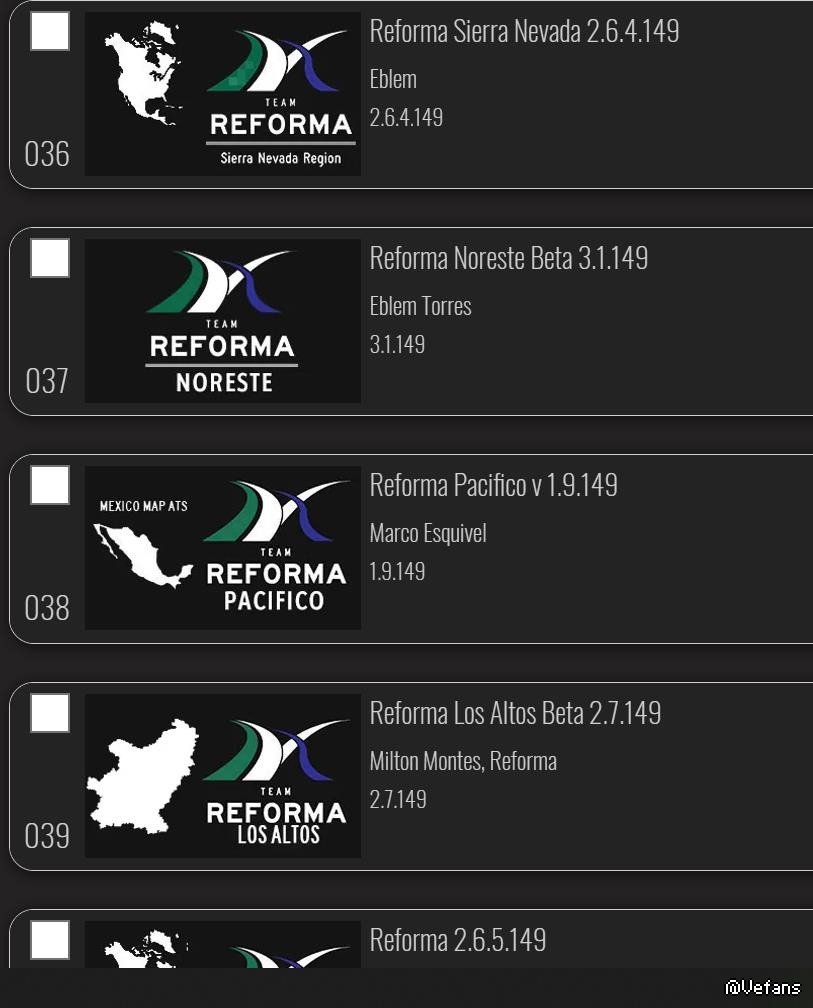Viewport: 813px width, 1008px height.
Task: Open the Reforma Sierra Nevada mod entry
Action: click(x=524, y=32)
